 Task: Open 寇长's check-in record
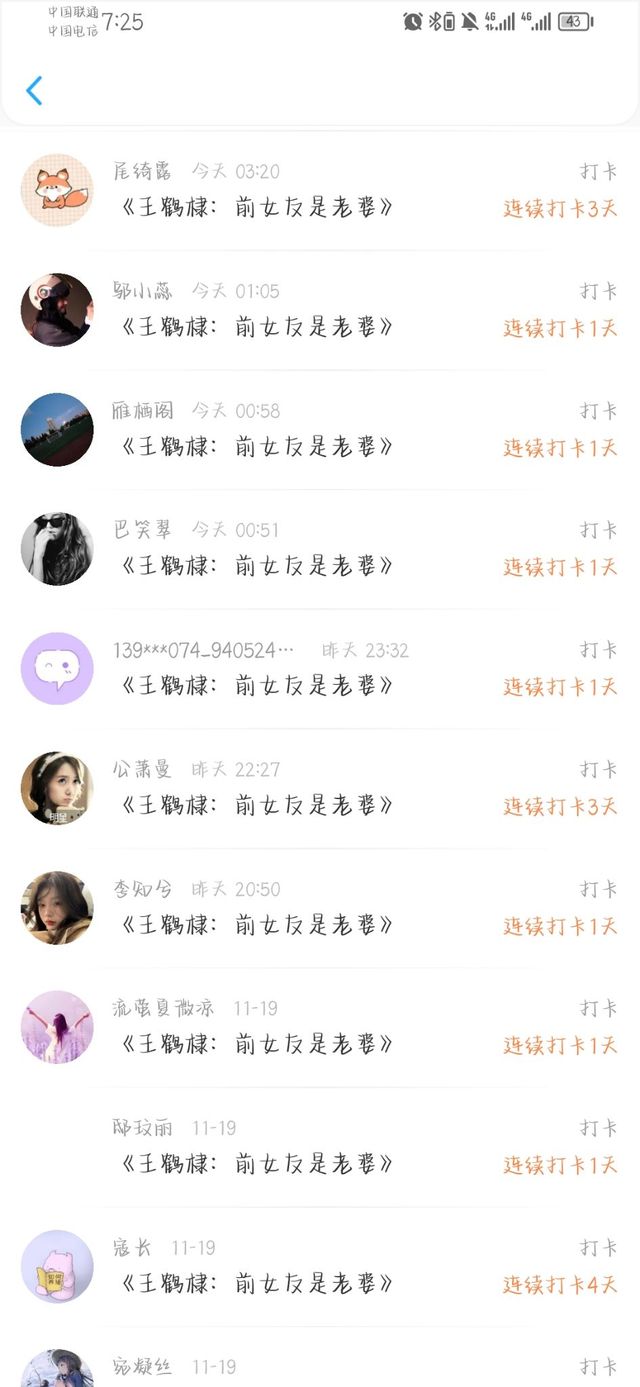(x=320, y=1266)
